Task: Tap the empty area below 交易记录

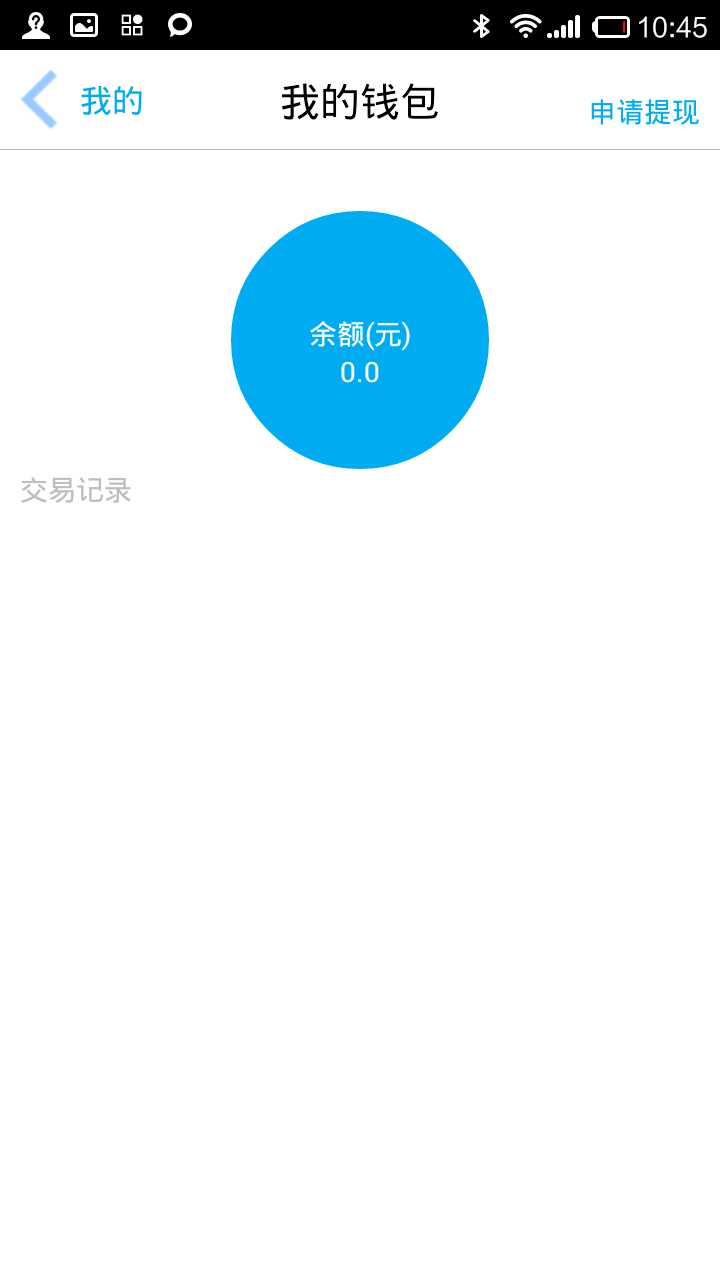Action: (360, 800)
